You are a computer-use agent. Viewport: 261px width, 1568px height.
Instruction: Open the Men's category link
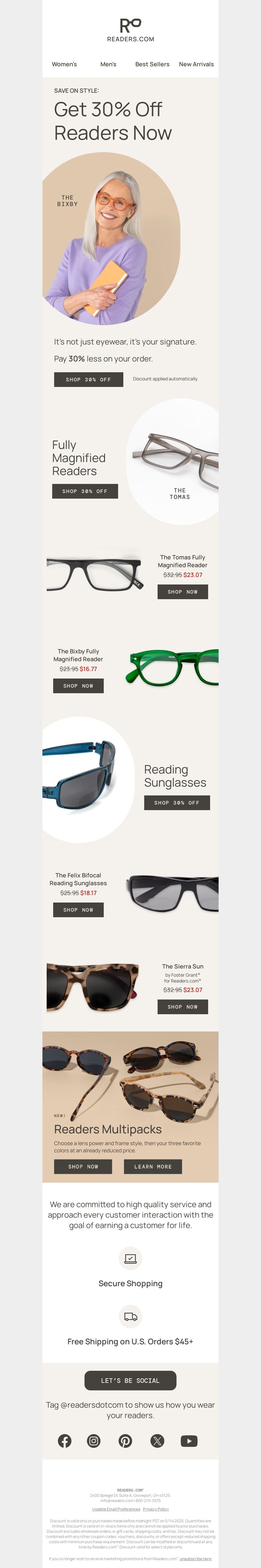point(108,64)
